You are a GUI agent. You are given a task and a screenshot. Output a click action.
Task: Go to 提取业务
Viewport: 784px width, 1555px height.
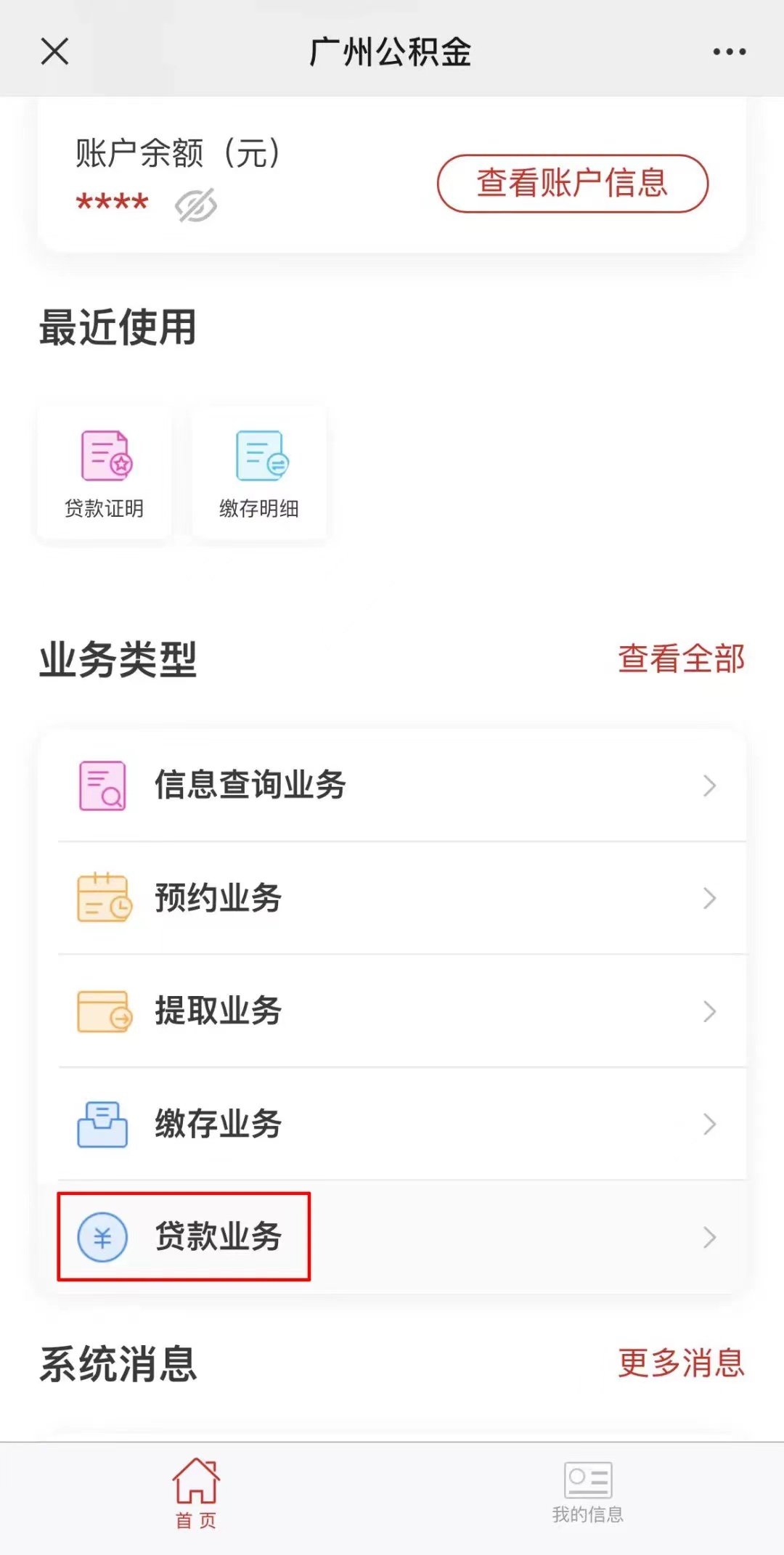[x=392, y=1011]
